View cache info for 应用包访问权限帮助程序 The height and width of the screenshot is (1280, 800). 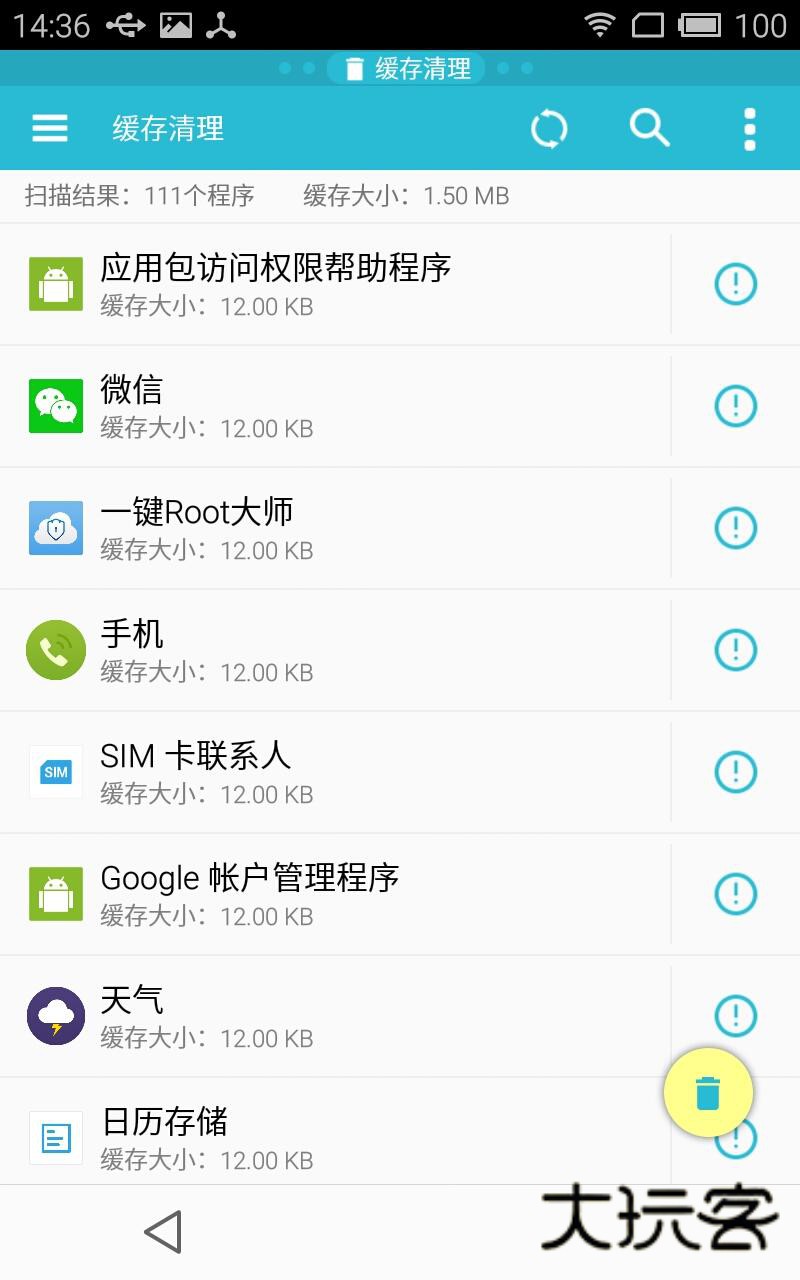pyautogui.click(x=735, y=284)
